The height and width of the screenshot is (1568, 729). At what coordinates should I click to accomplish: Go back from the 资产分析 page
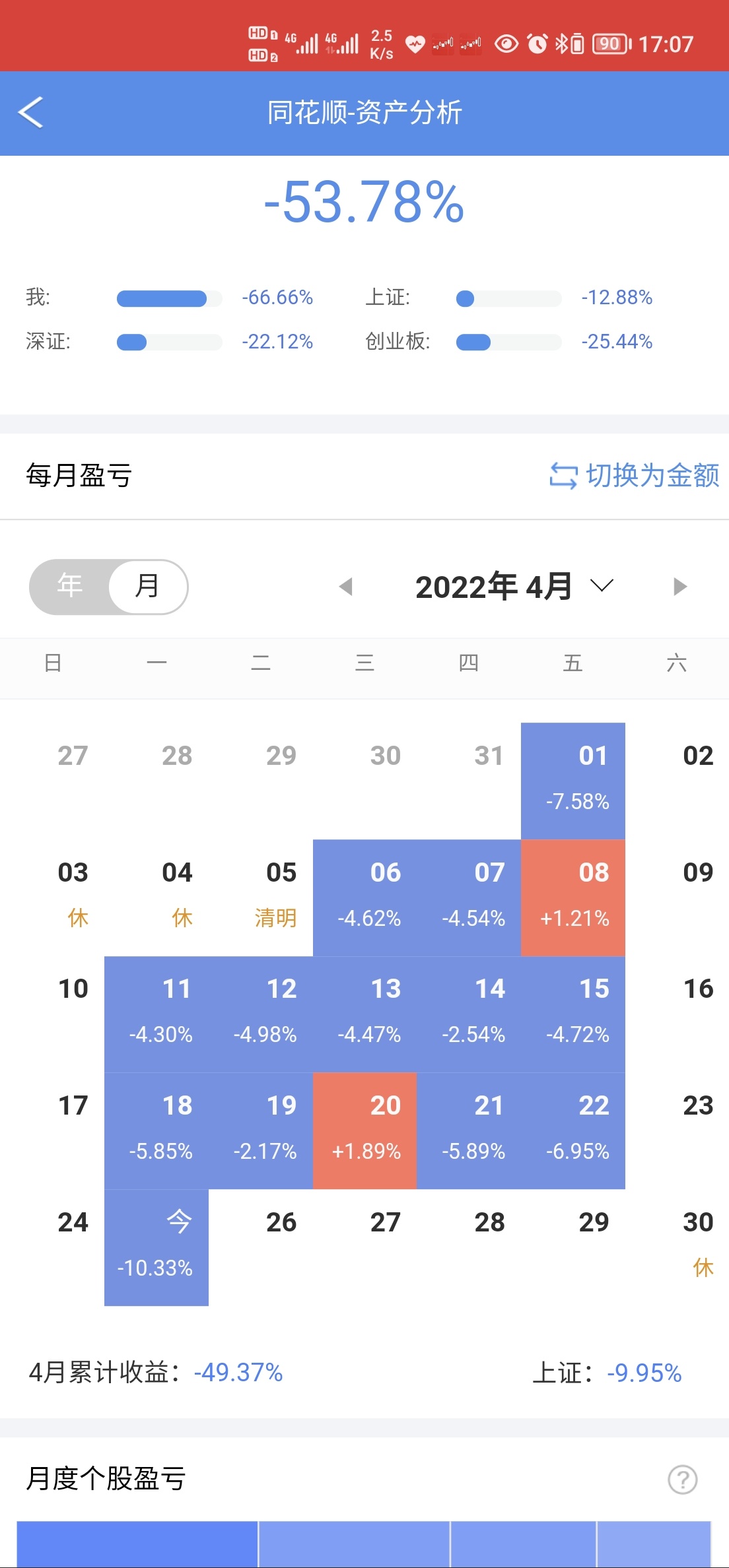(31, 112)
